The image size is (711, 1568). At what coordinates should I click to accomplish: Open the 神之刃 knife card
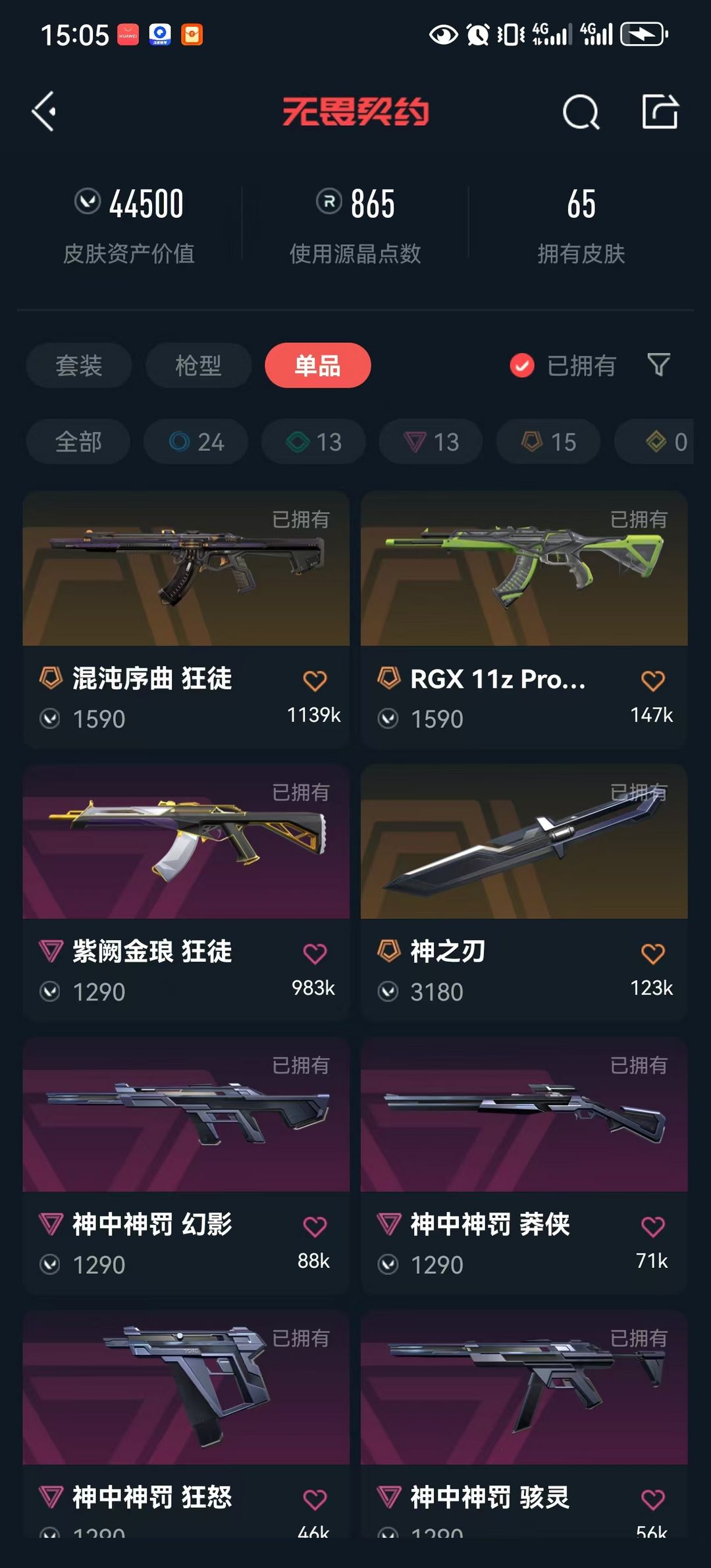524,892
